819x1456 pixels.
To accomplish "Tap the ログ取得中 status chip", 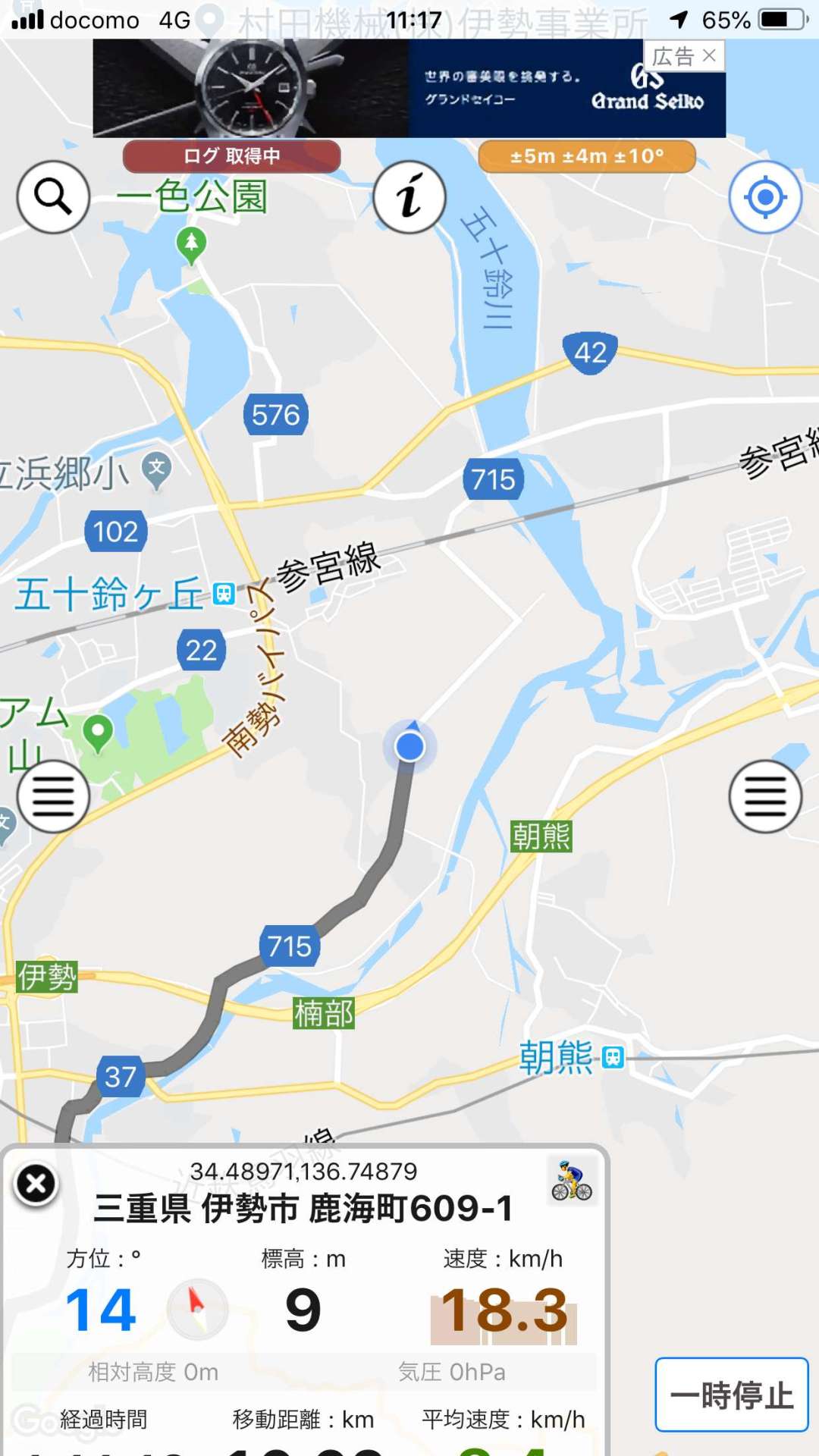I will coord(232,156).
